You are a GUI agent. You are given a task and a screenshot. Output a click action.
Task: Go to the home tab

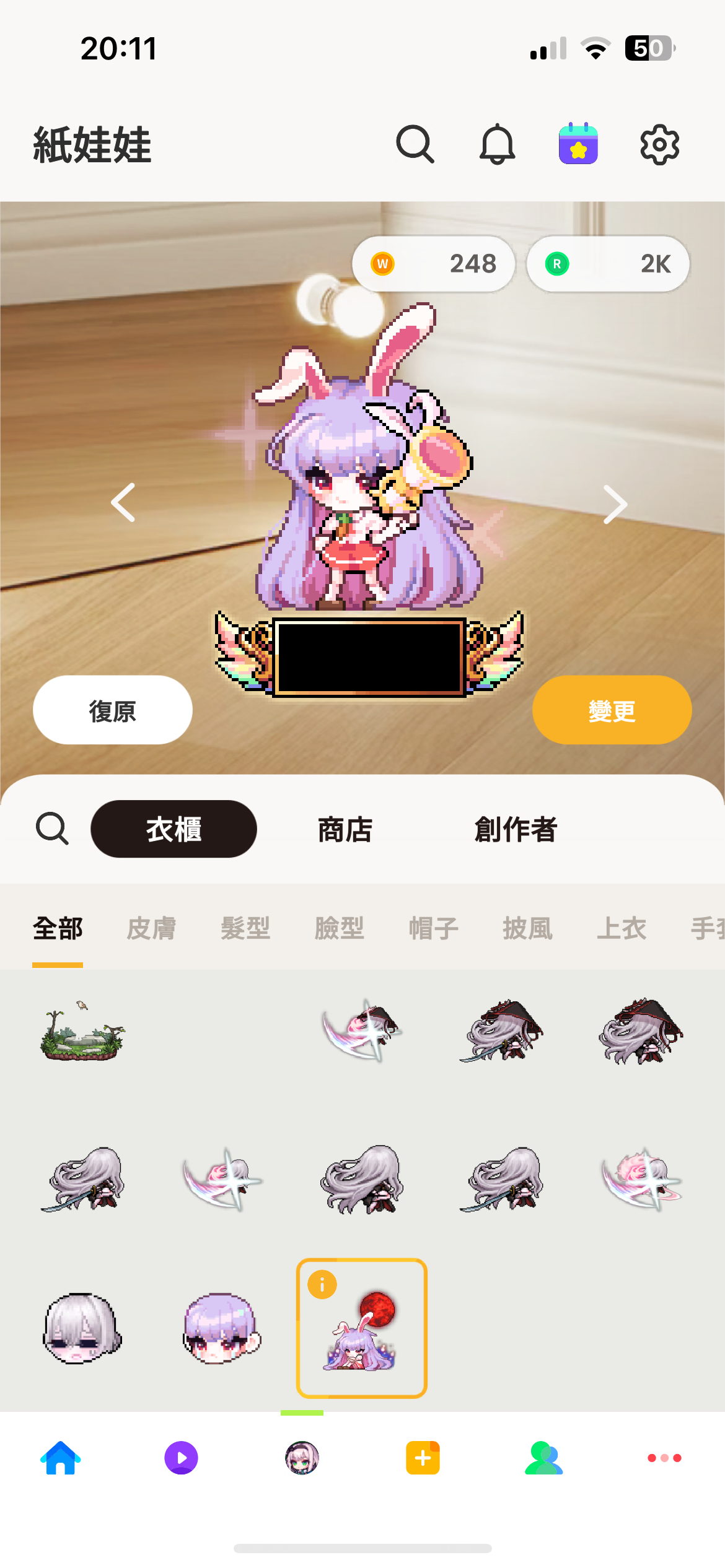tap(61, 1458)
